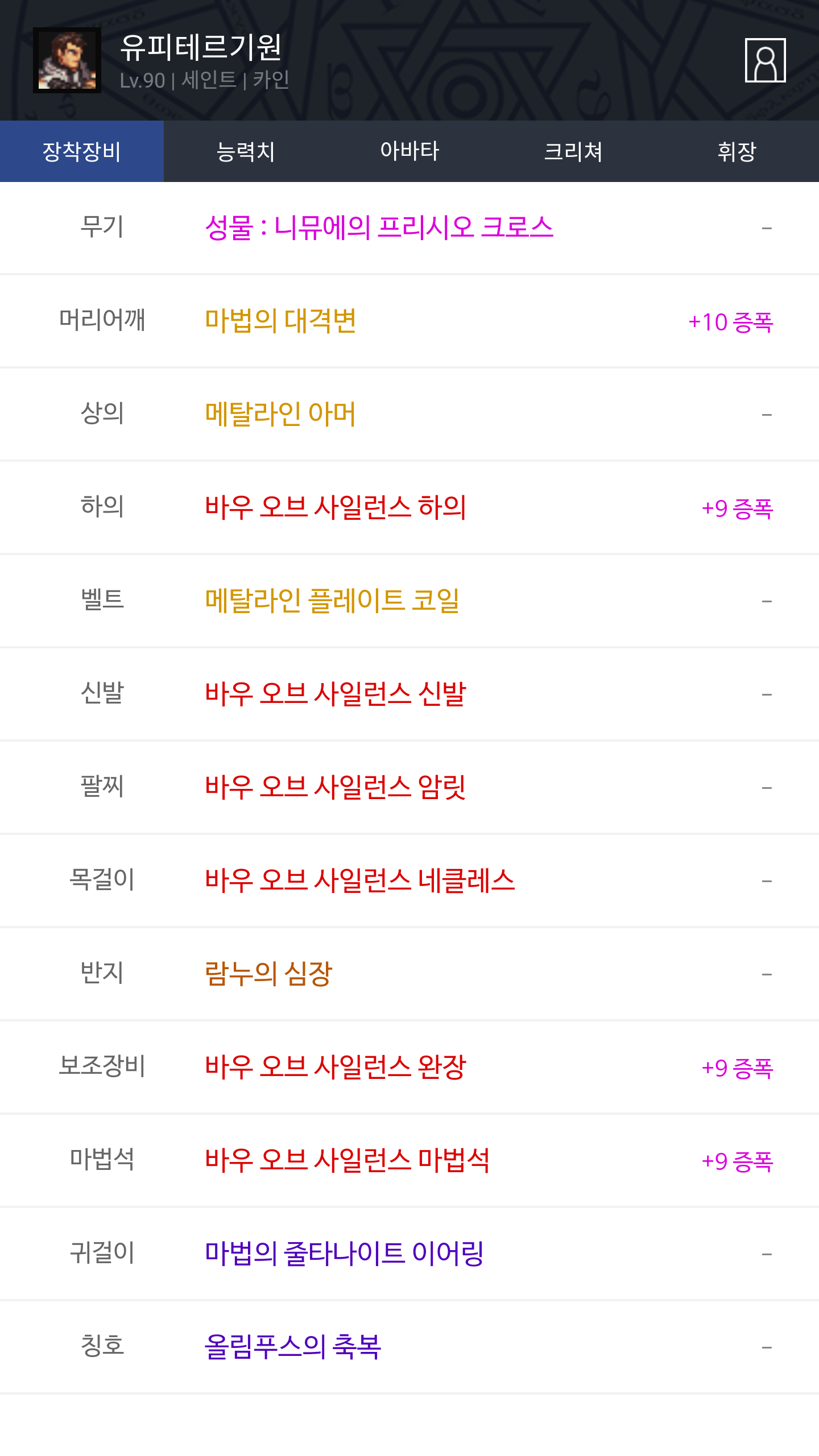819x1456 pixels.
Task: Open title 올림푸스의 축복
Action: (293, 1347)
